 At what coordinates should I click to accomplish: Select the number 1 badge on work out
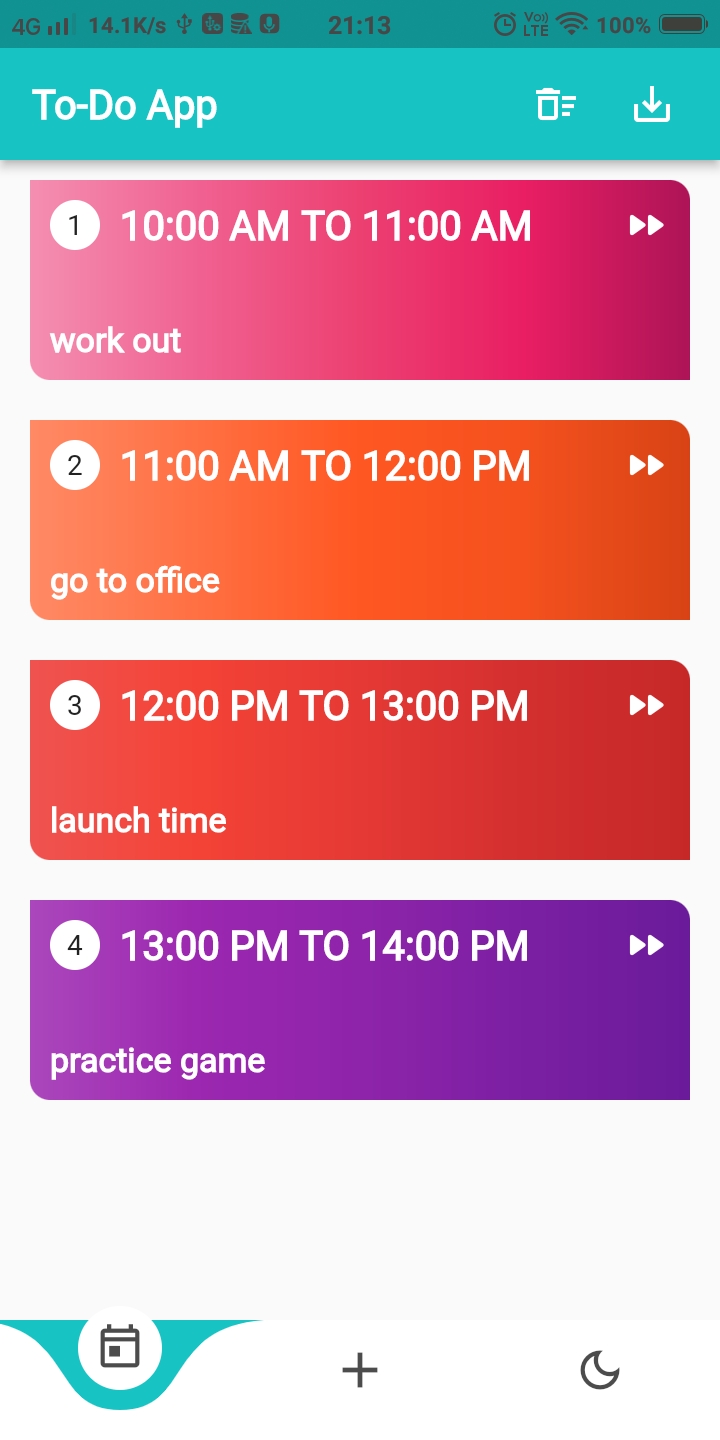coord(73,225)
